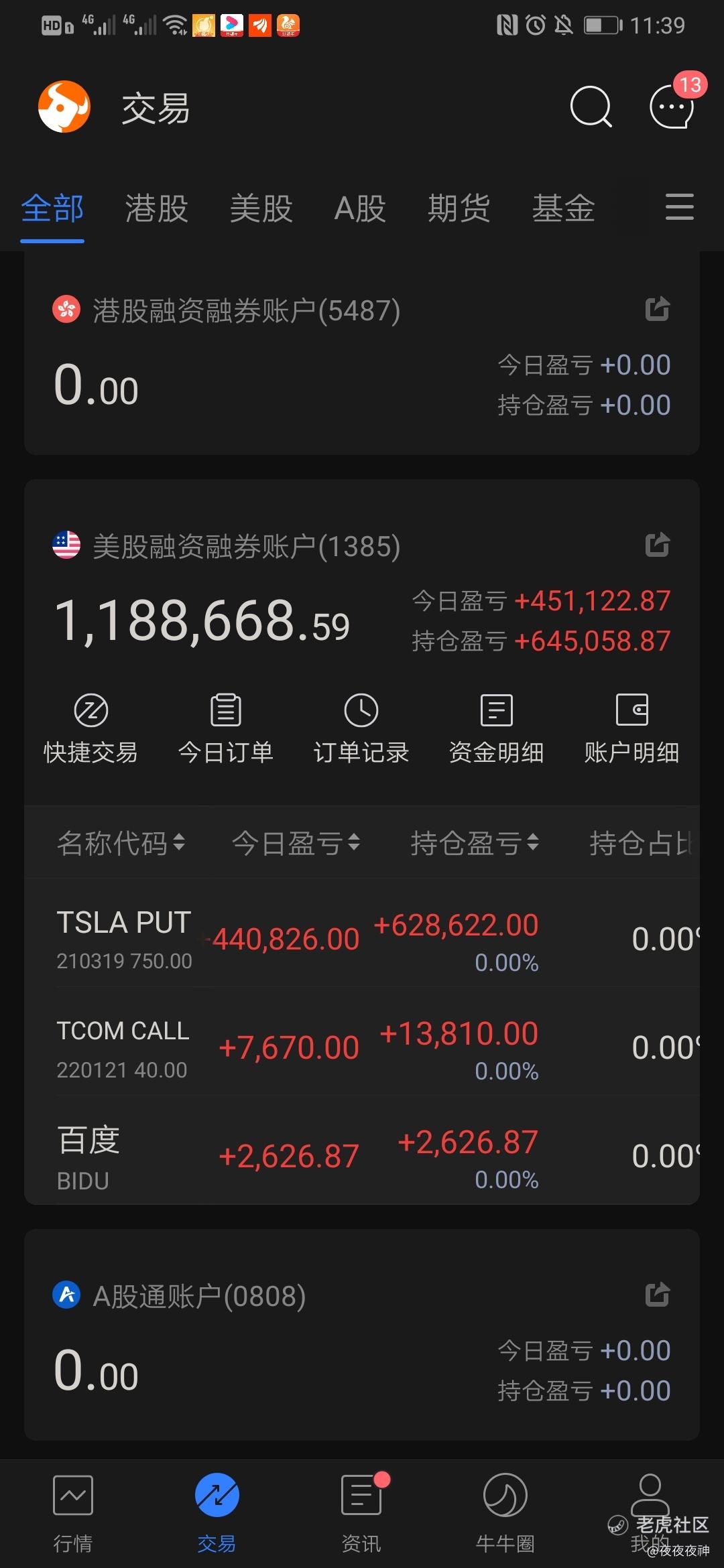Open the hamburger menu beside the tabs
Viewport: 724px width, 1568px height.
tap(679, 206)
